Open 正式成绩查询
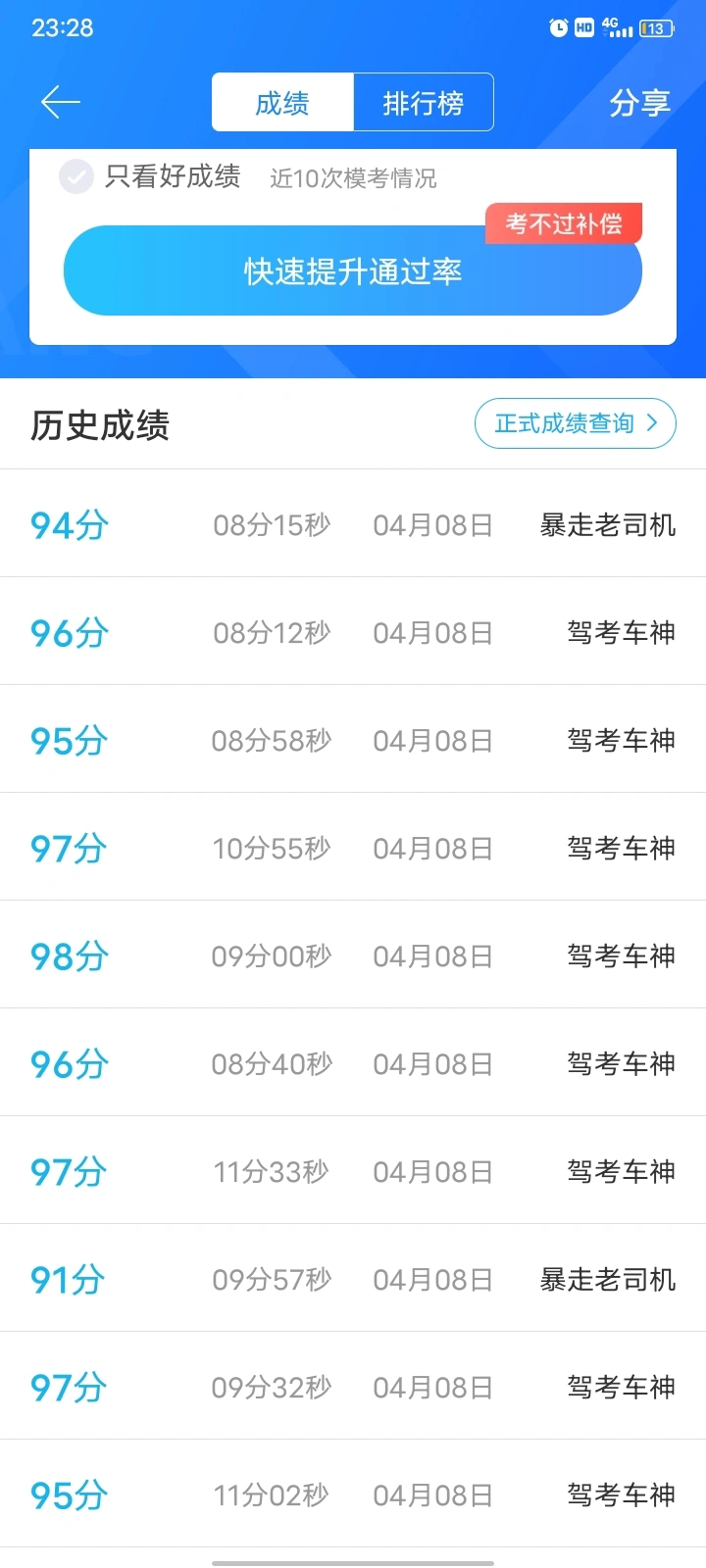The width and height of the screenshot is (706, 1568). point(575,423)
